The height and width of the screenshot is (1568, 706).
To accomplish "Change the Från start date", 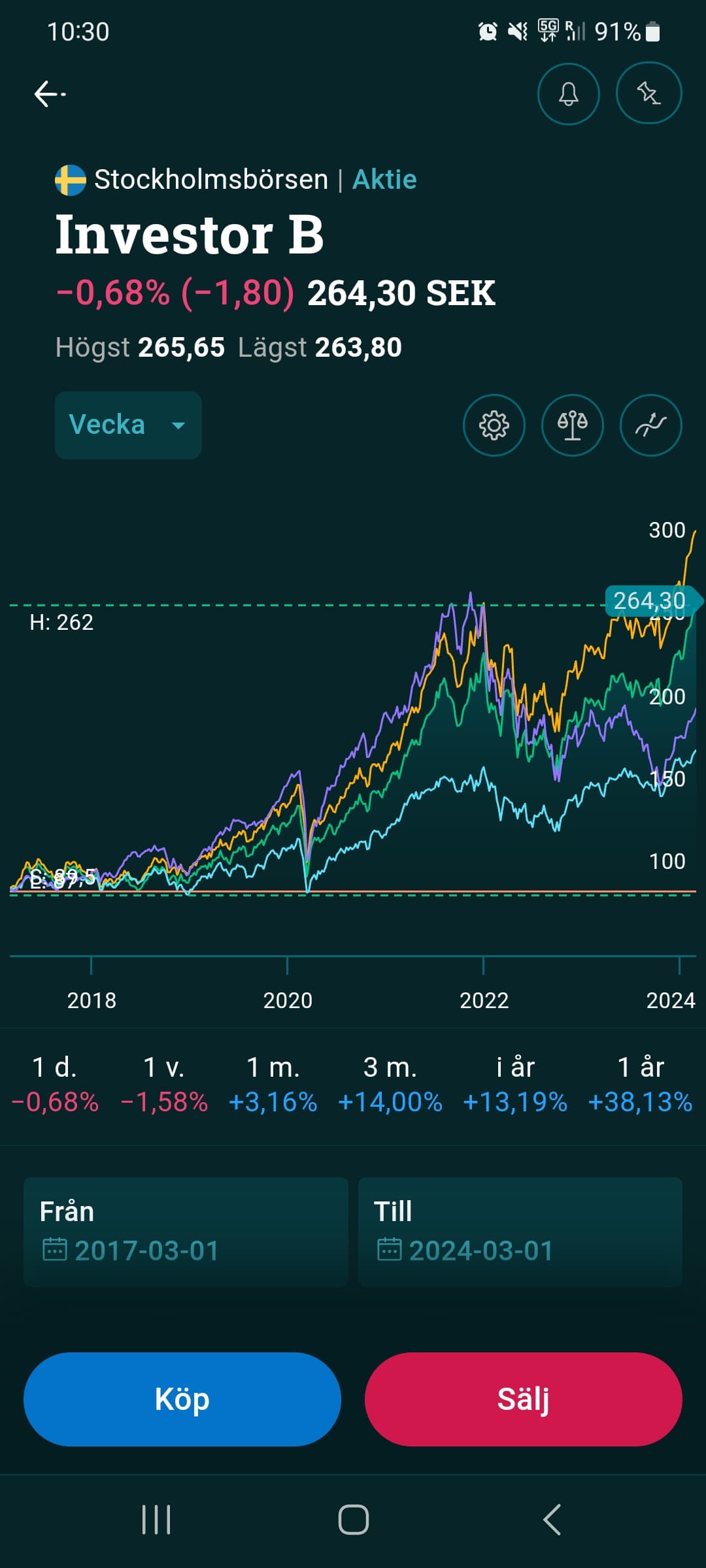I will pos(186,1232).
